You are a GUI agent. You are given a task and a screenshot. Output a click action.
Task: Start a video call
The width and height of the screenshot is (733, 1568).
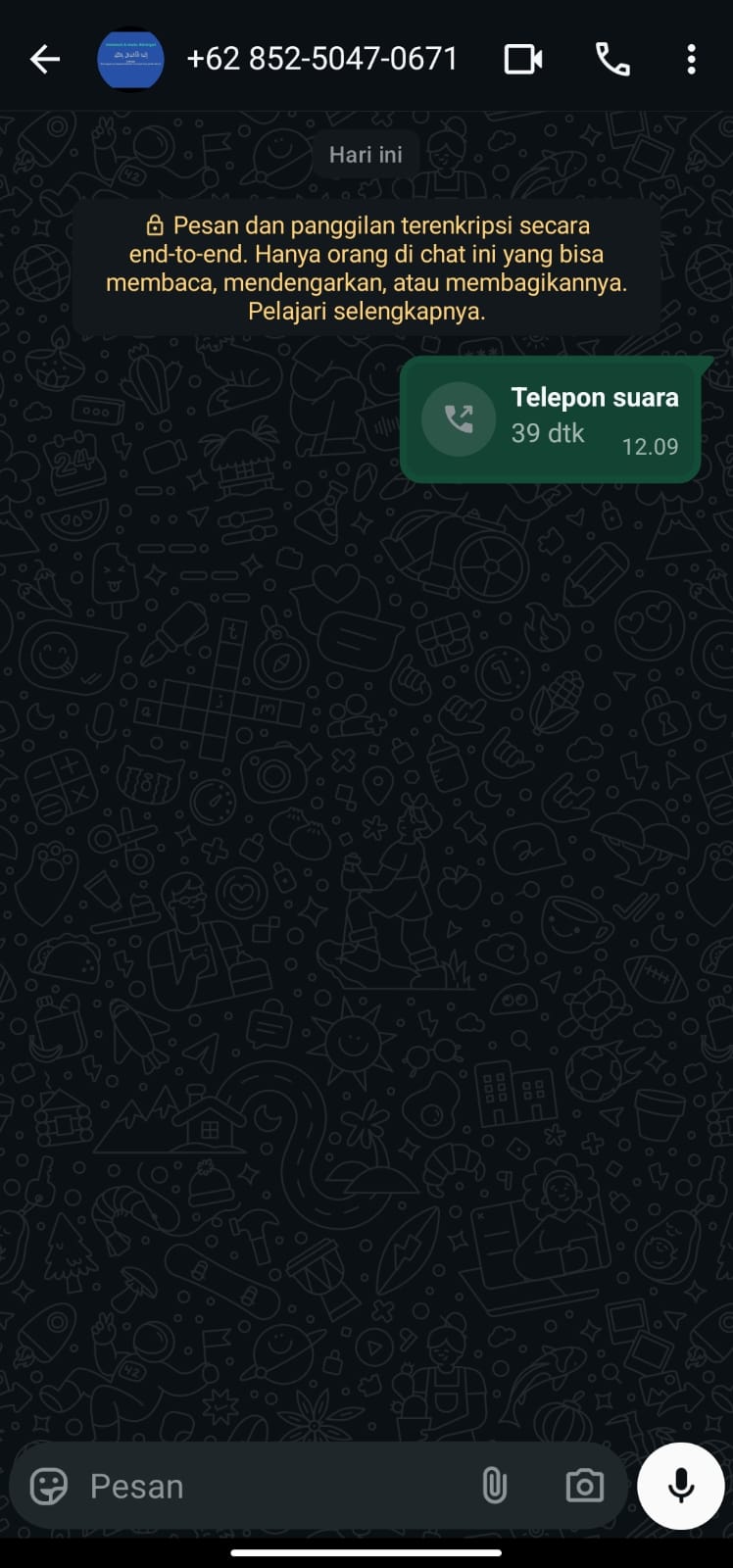523,60
